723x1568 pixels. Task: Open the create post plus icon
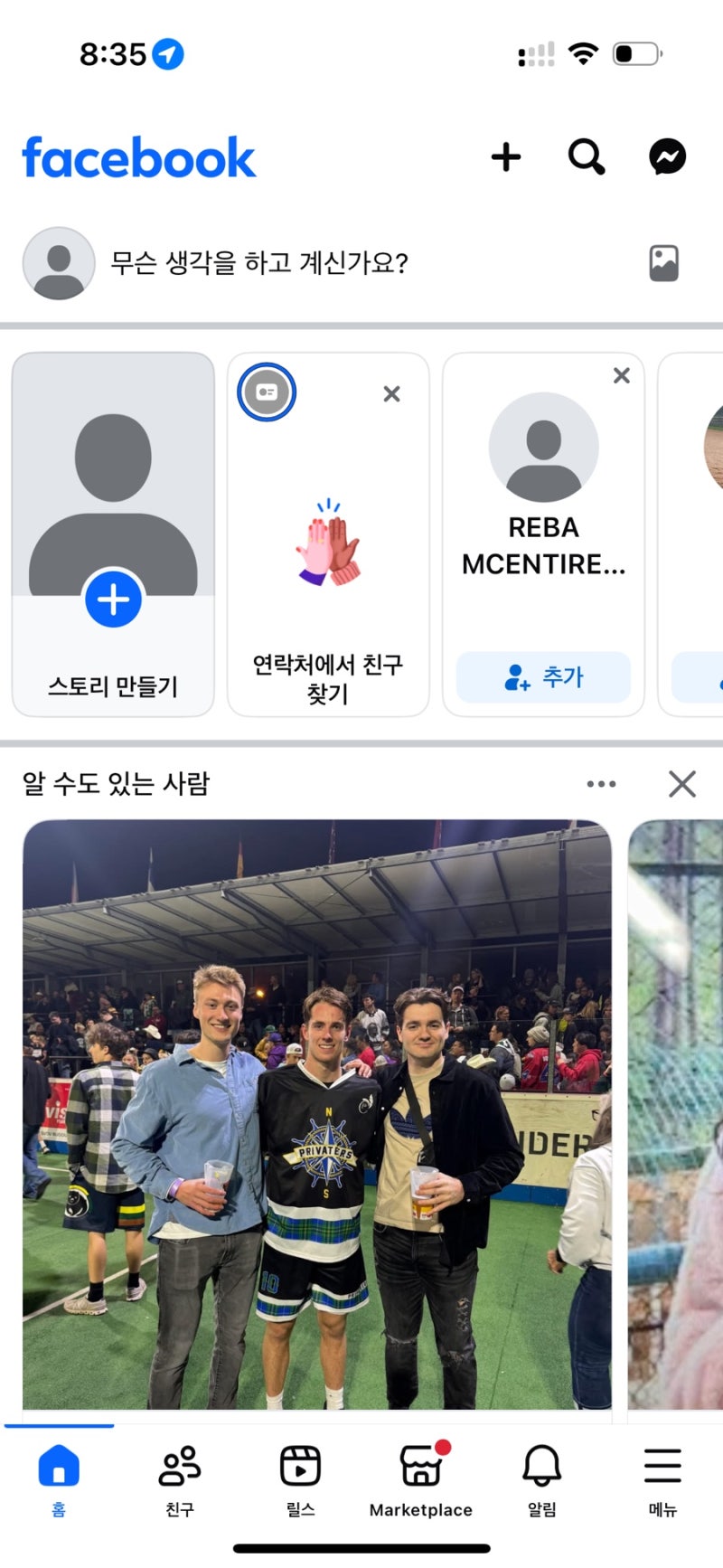[506, 157]
